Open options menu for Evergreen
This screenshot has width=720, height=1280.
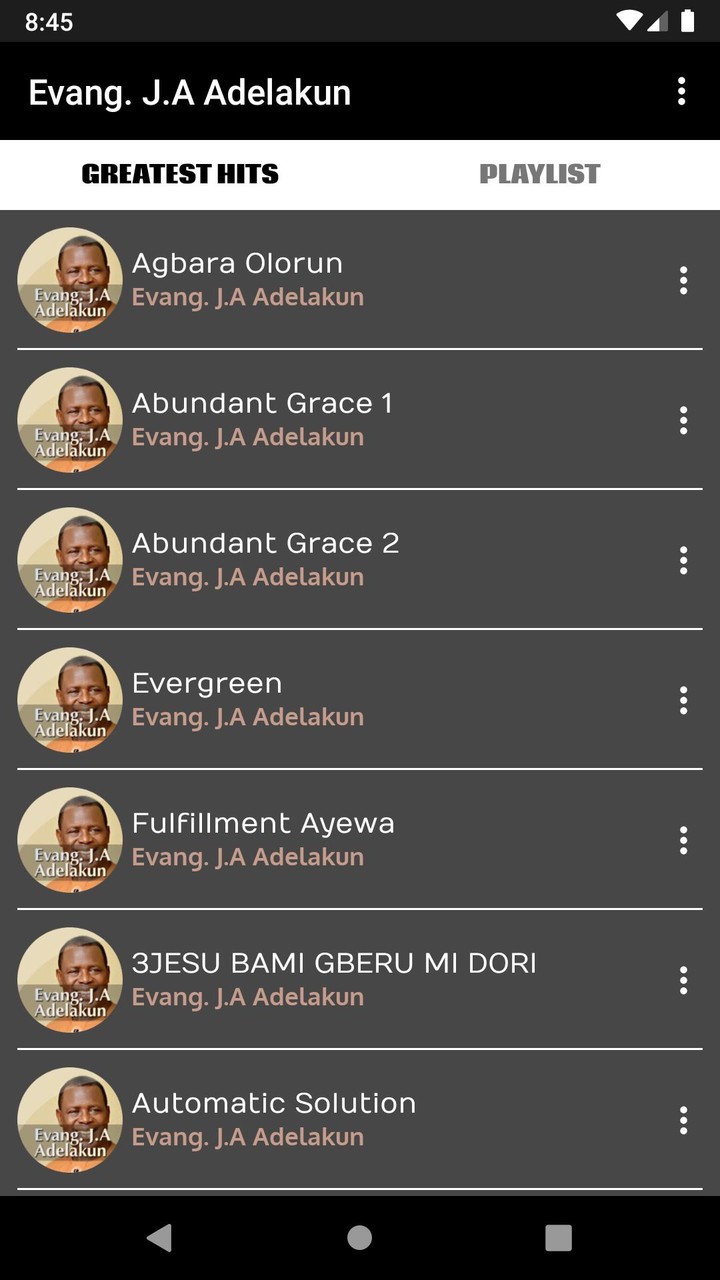683,700
